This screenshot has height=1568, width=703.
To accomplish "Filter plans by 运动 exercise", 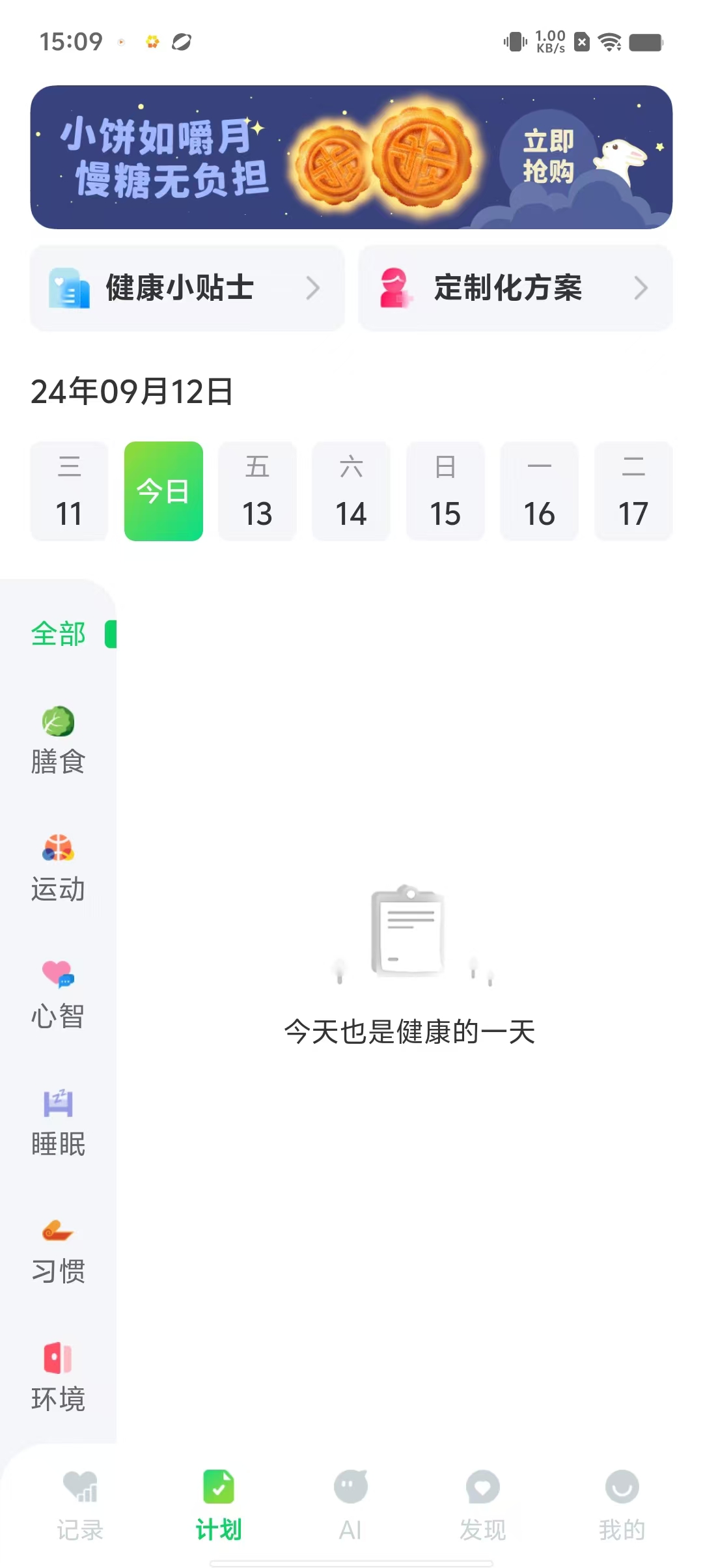I will 58,869.
